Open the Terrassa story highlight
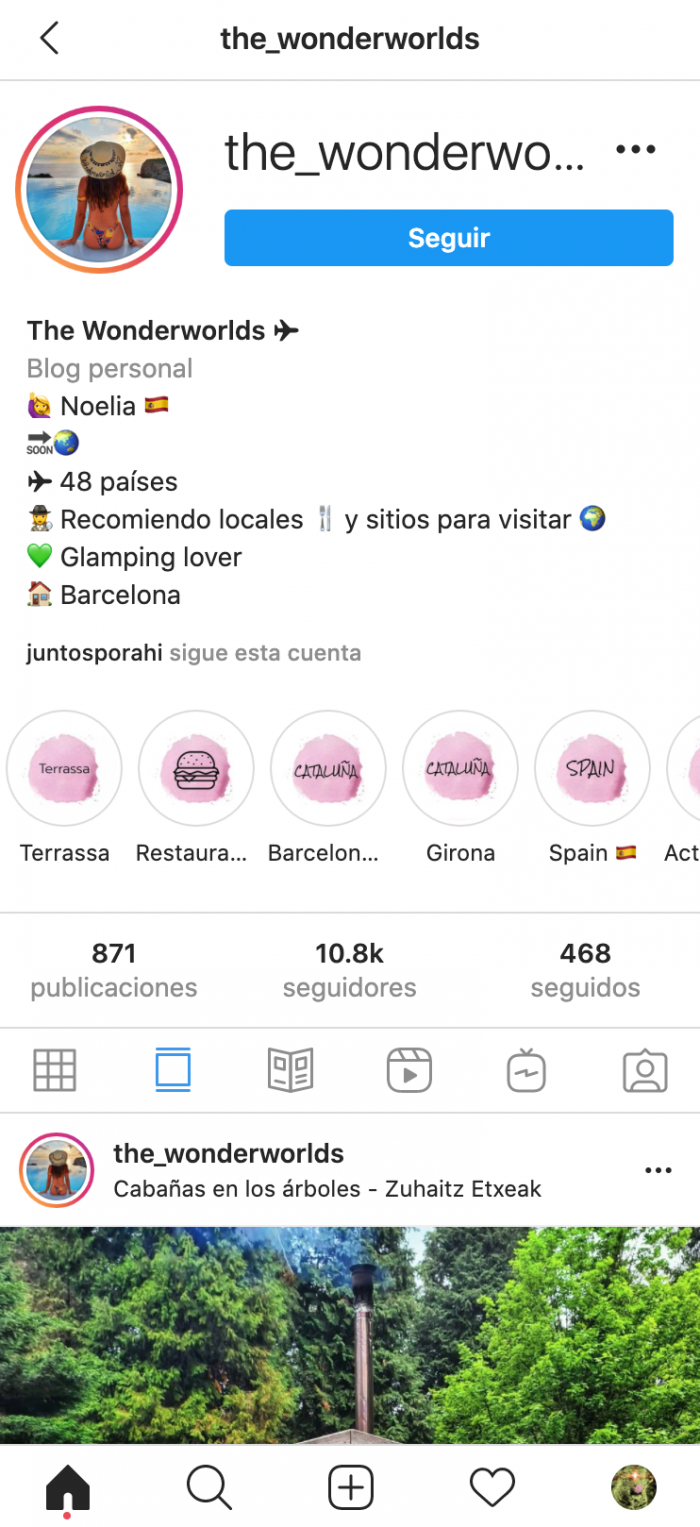Image resolution: width=700 pixels, height=1527 pixels. [65, 769]
